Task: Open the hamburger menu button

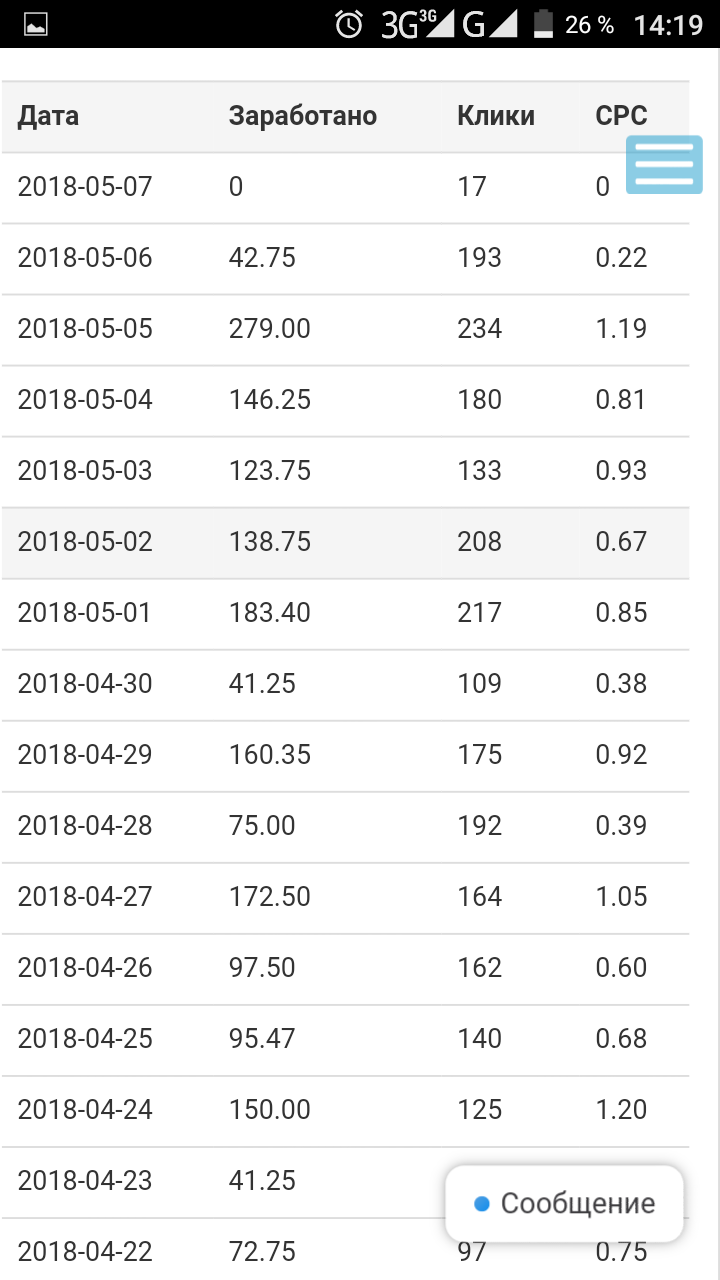Action: click(664, 165)
